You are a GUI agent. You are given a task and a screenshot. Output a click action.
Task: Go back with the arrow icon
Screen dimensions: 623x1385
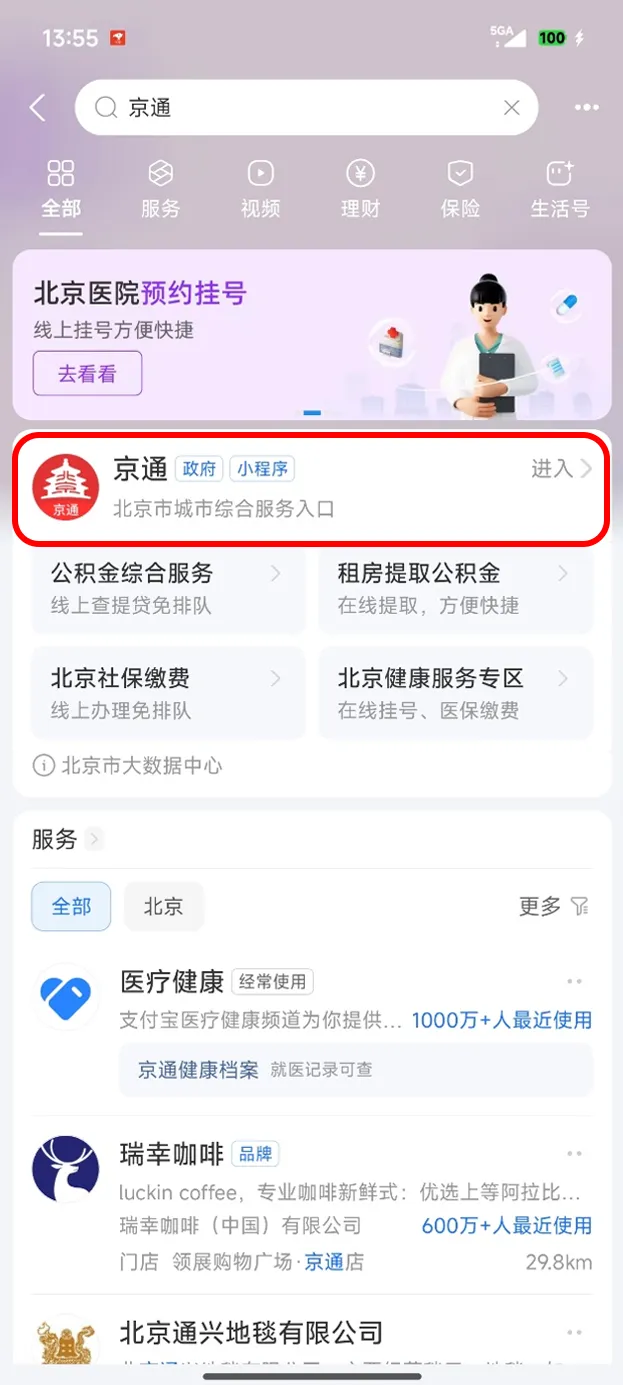[38, 108]
